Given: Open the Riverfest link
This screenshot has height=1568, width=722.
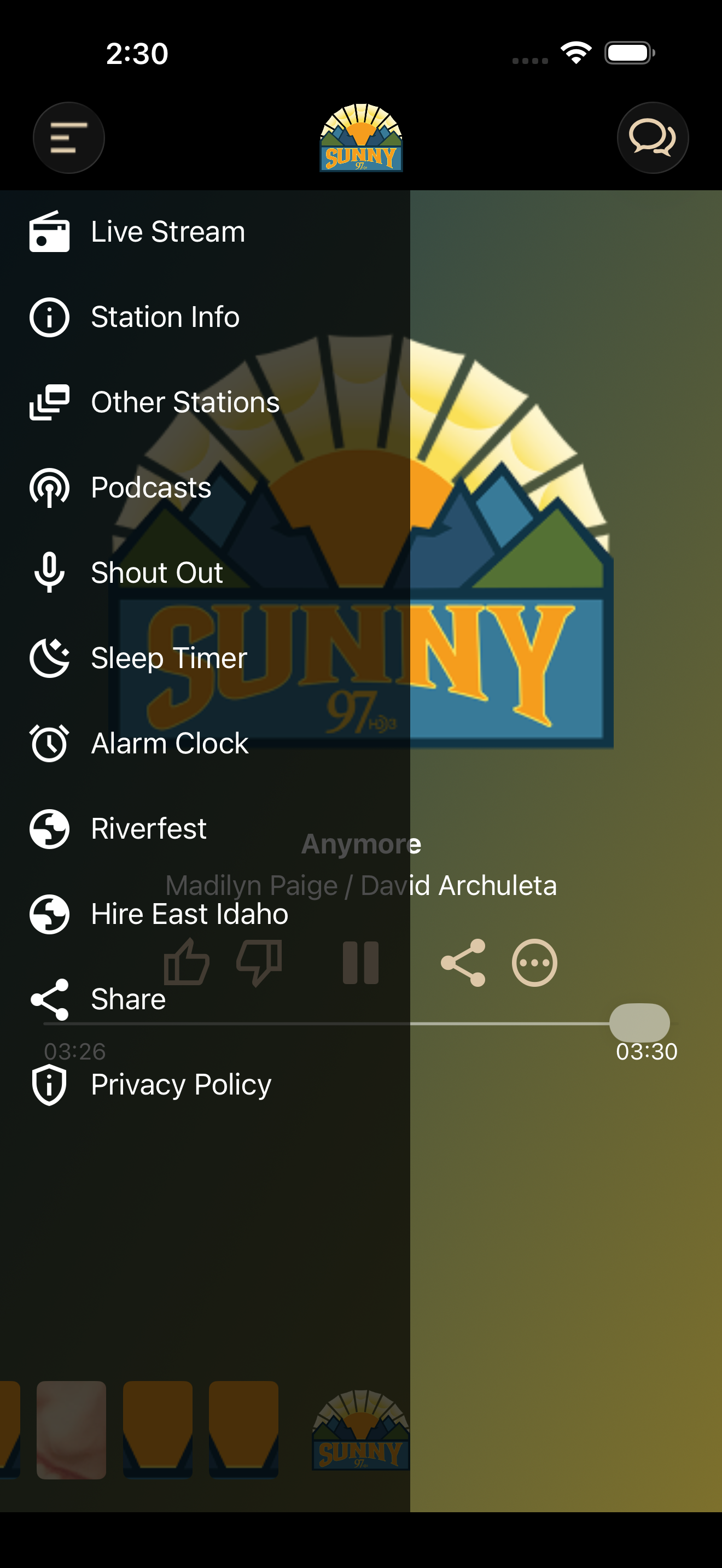Looking at the screenshot, I should (205, 828).
